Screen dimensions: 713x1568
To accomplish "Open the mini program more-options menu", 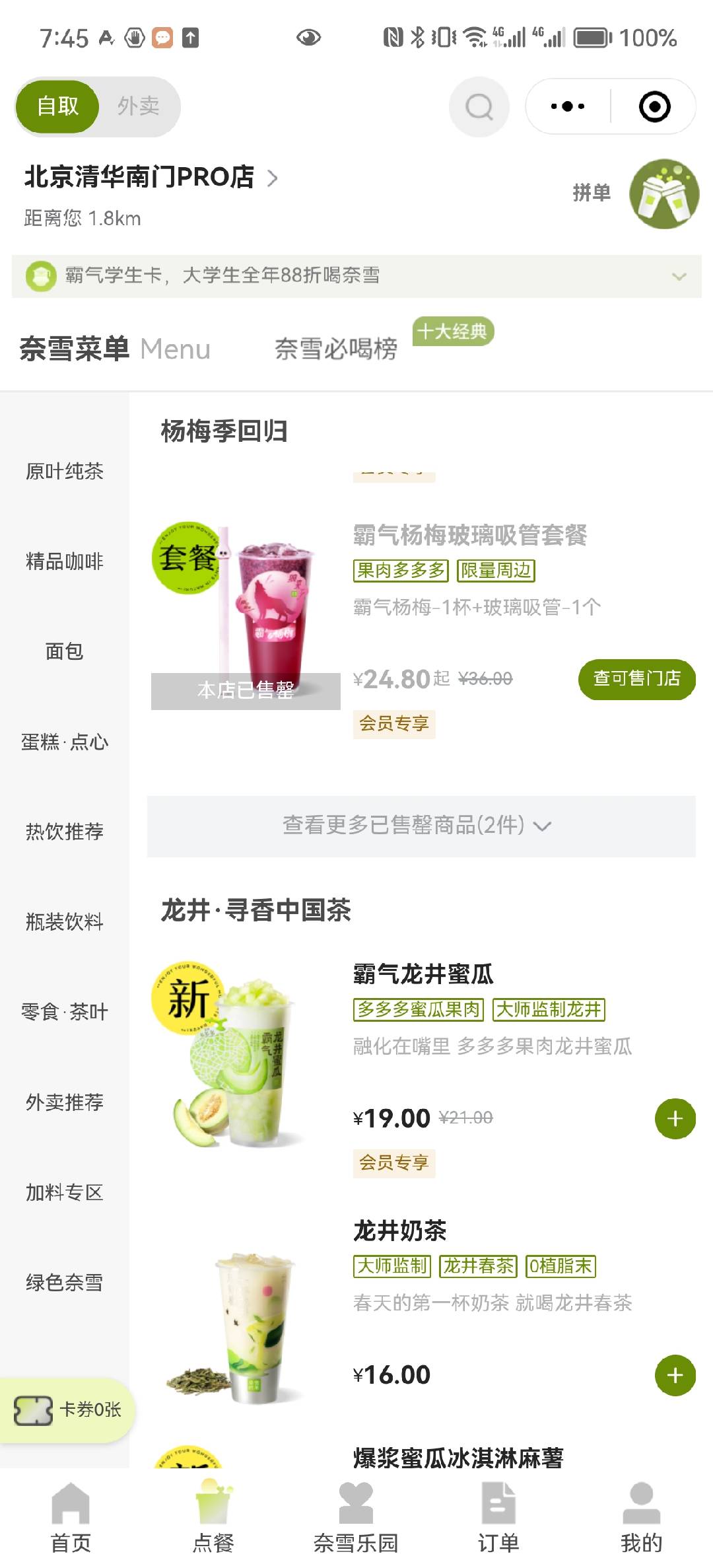I will point(567,106).
